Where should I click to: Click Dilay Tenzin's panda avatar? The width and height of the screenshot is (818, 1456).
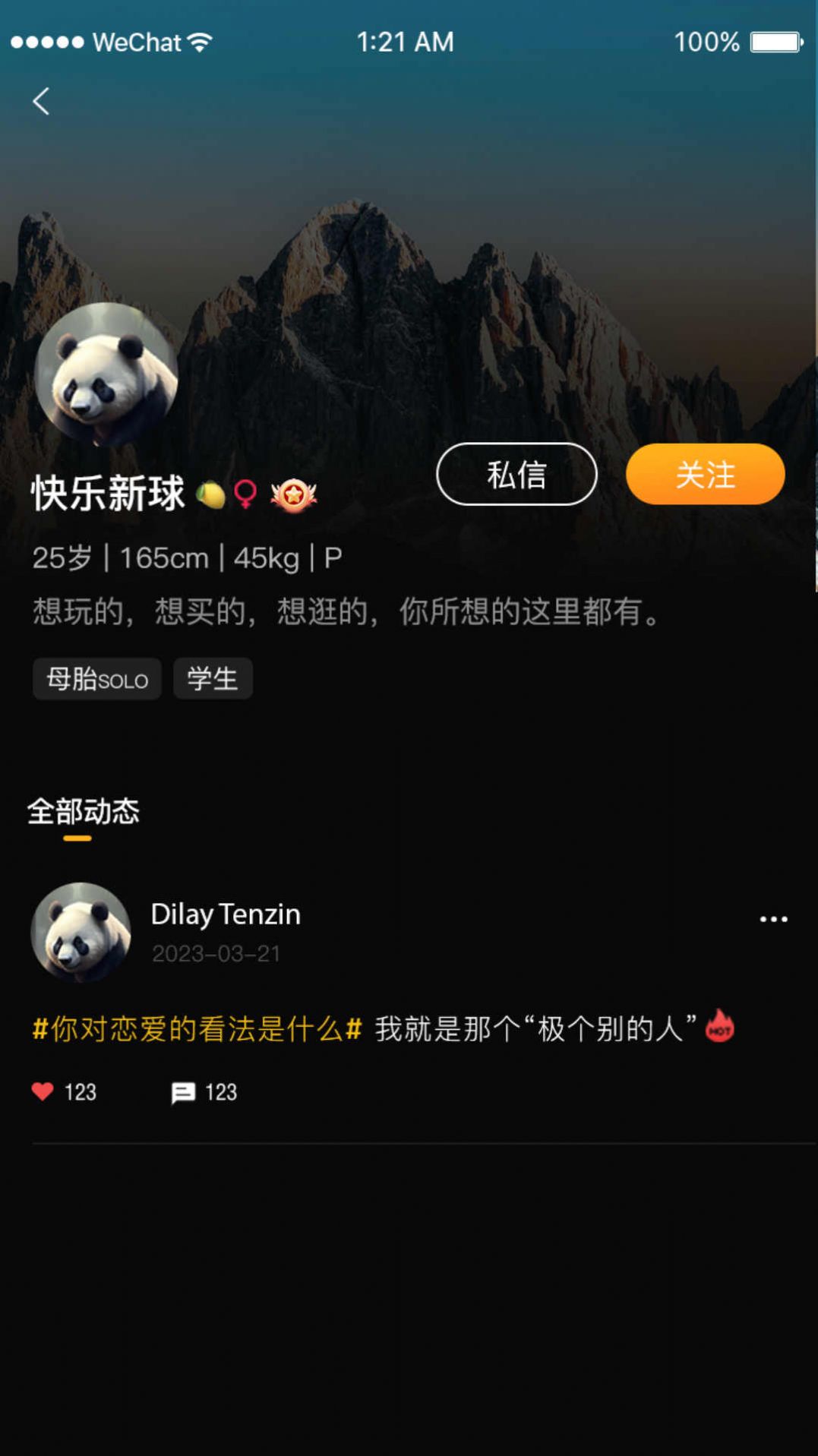[80, 933]
